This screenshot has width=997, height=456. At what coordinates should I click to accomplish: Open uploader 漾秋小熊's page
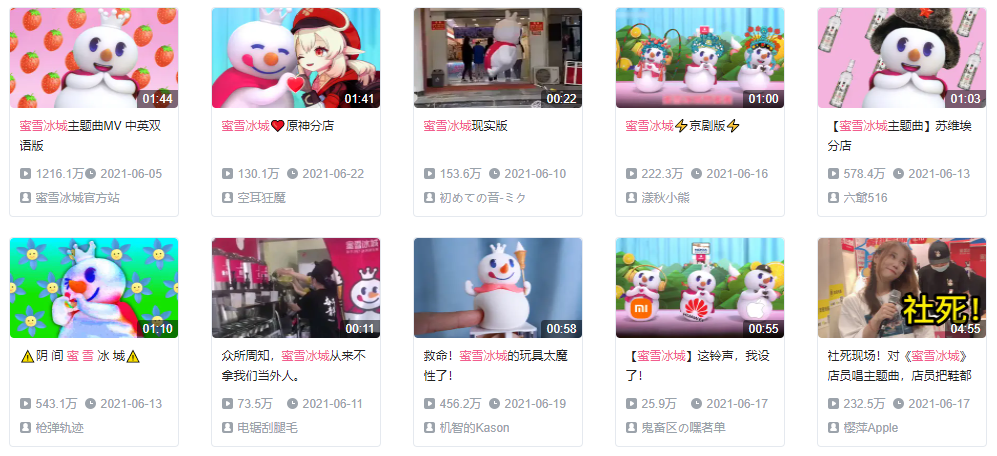(x=669, y=197)
